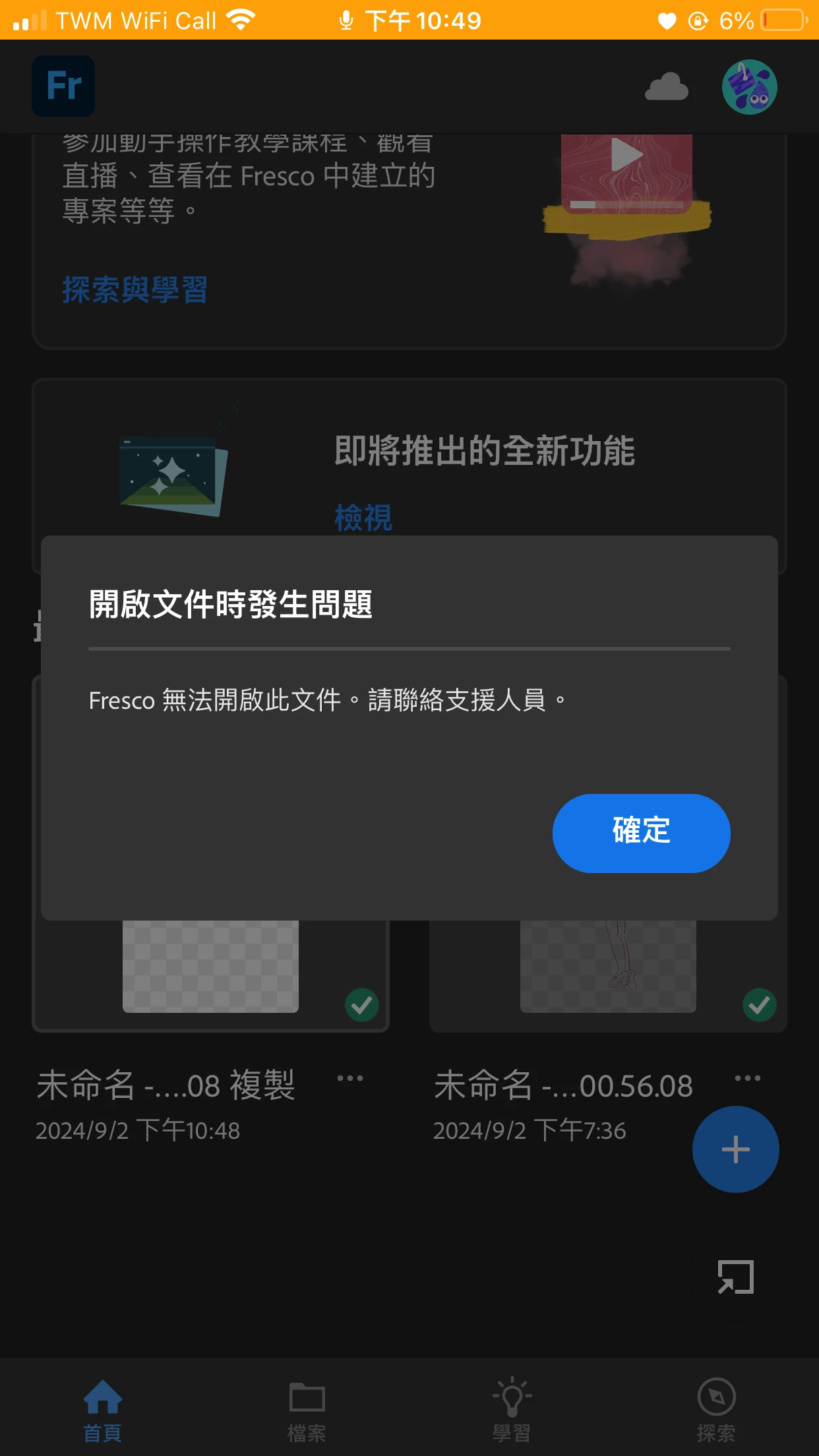The image size is (819, 1456).
Task: Open more options for 未命名 -....08 複製
Action: click(x=350, y=1079)
